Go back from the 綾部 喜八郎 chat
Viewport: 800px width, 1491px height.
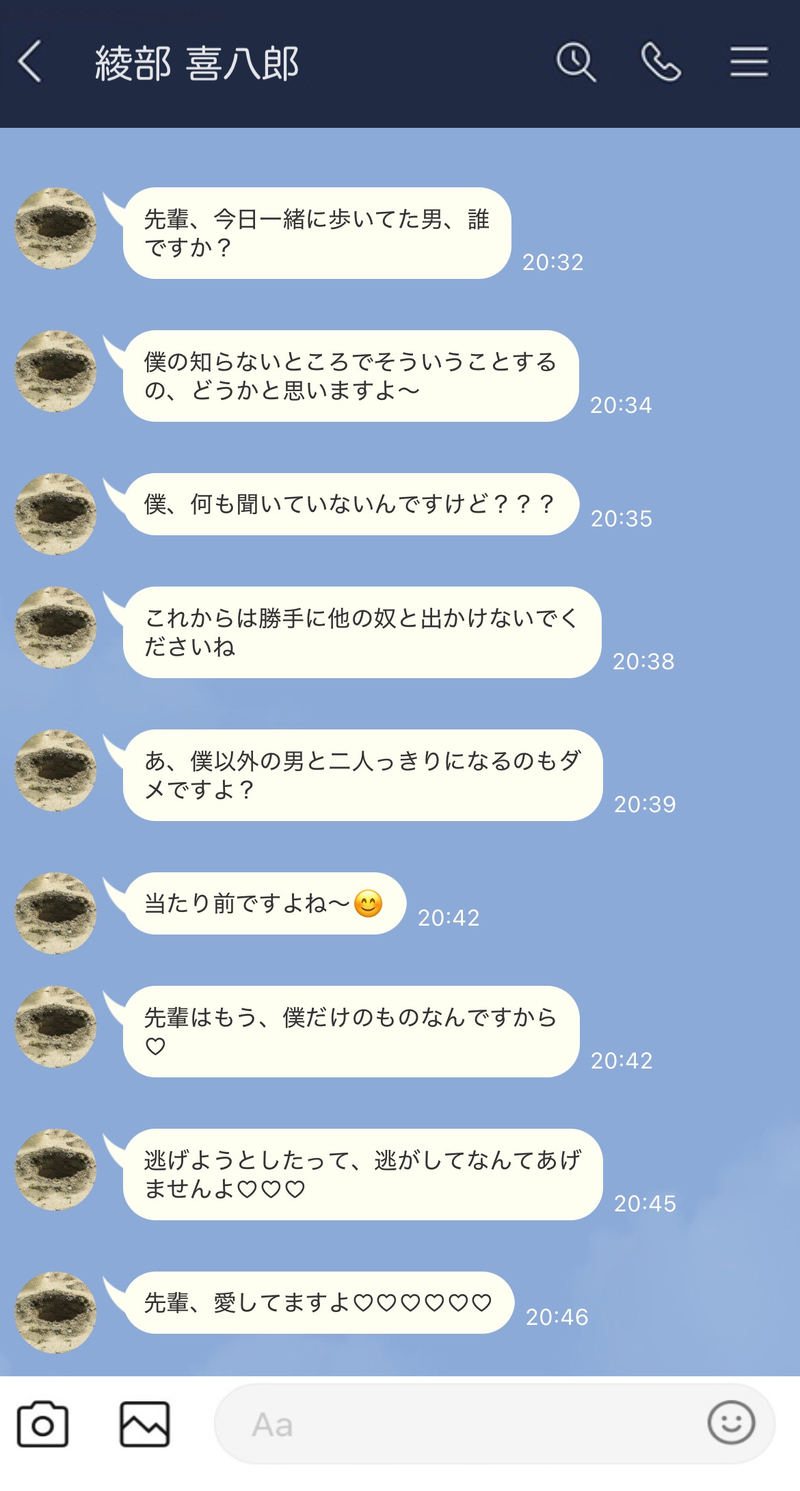click(x=30, y=62)
